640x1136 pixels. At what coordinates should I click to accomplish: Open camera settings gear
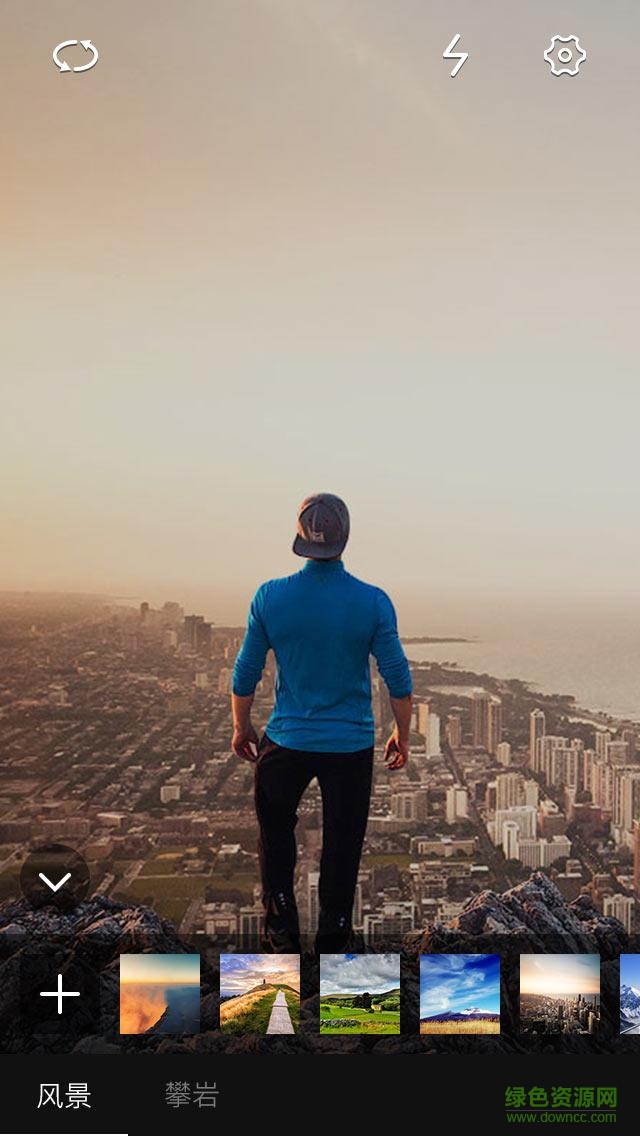coord(564,56)
